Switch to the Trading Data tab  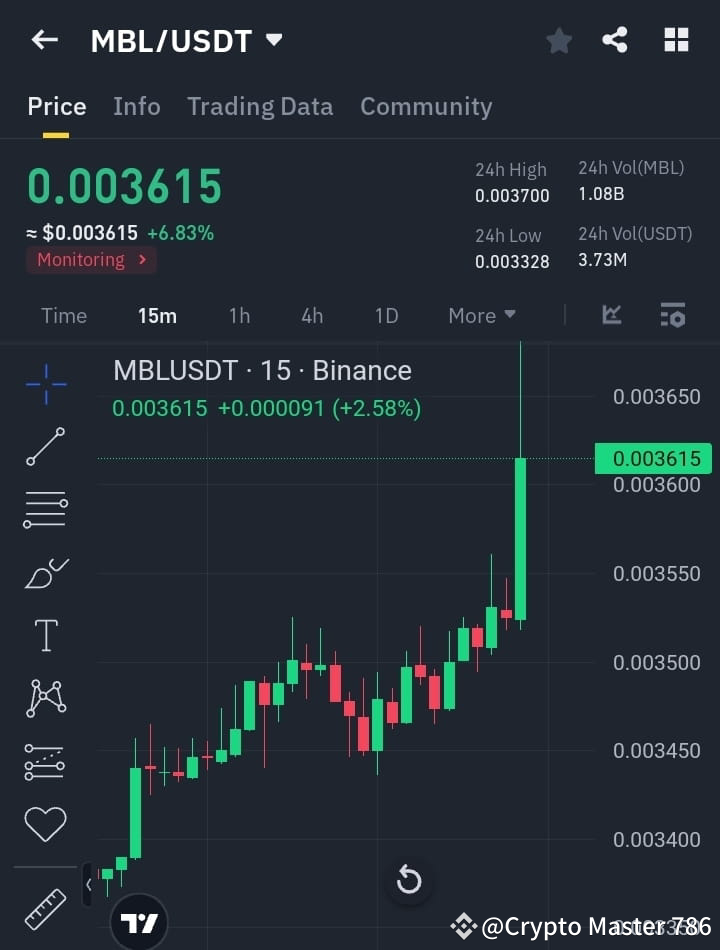[x=260, y=106]
